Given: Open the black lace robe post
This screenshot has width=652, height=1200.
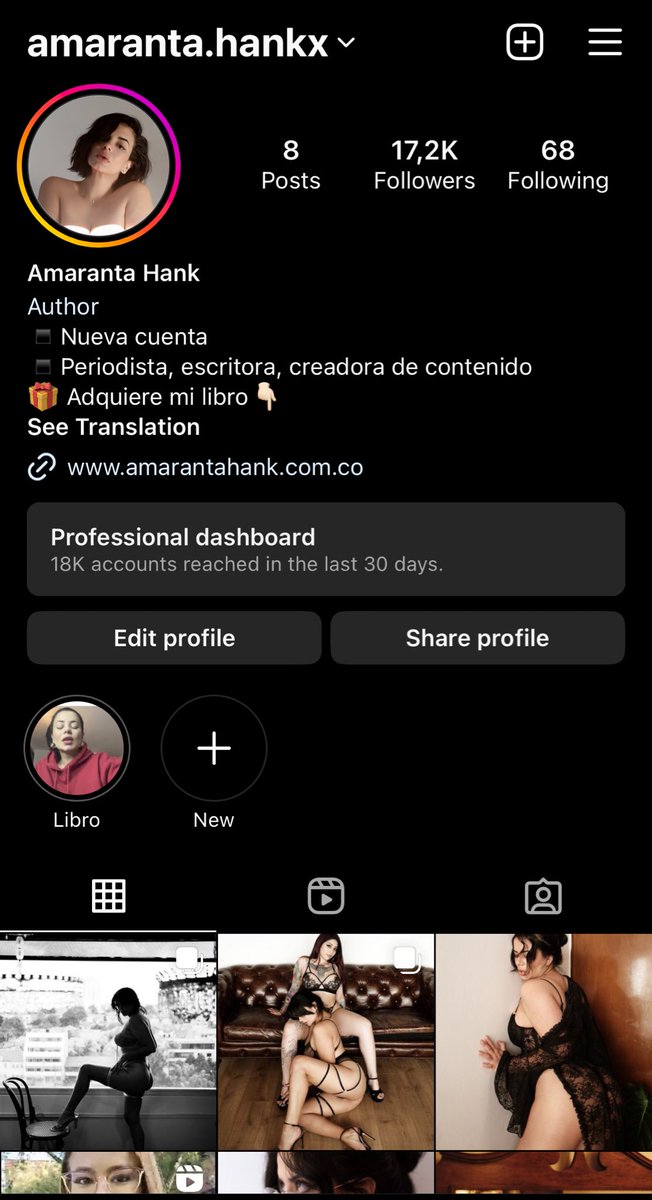Looking at the screenshot, I should click(544, 1041).
